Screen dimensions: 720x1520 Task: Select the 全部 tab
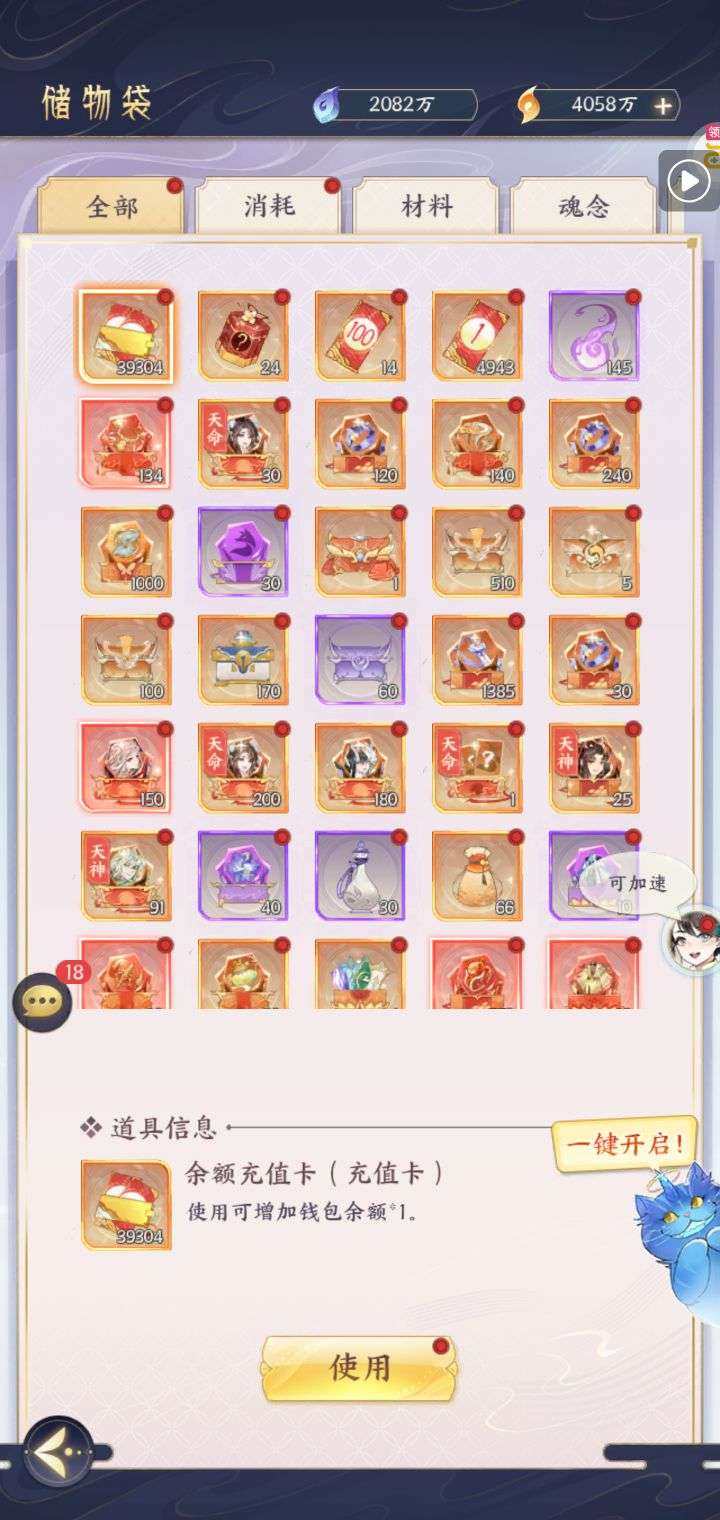(112, 207)
